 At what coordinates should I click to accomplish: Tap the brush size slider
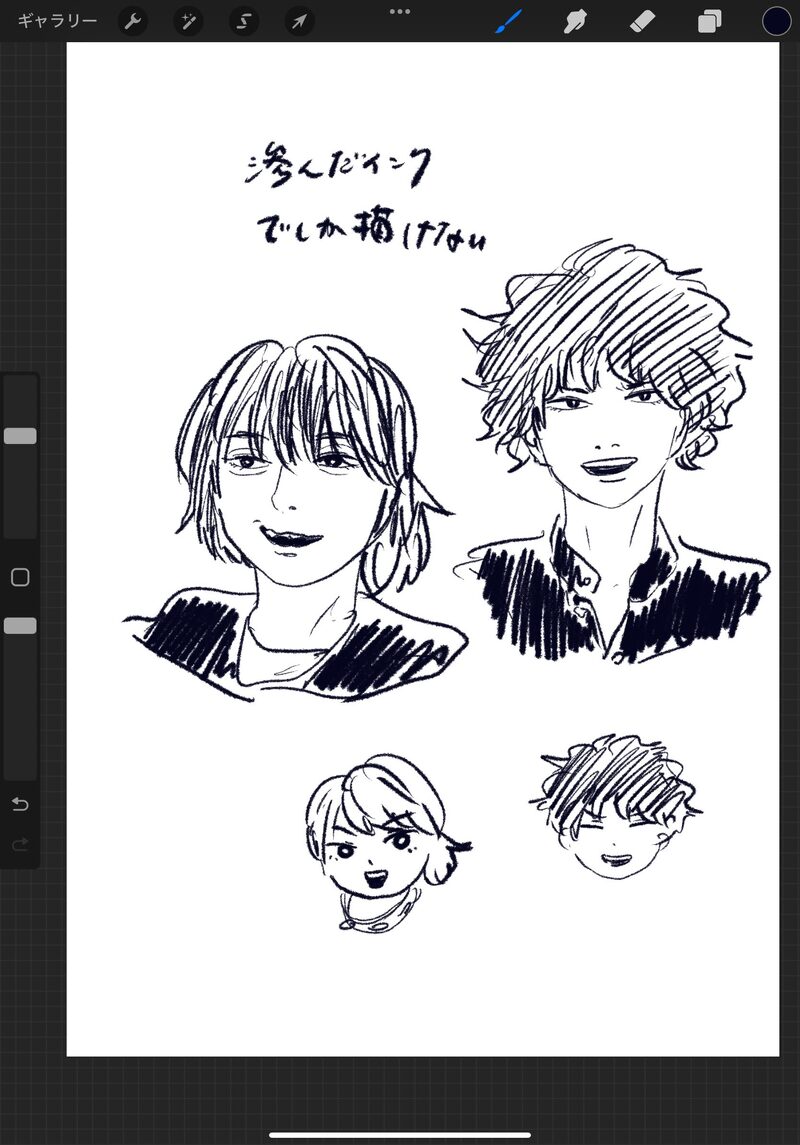click(20, 436)
